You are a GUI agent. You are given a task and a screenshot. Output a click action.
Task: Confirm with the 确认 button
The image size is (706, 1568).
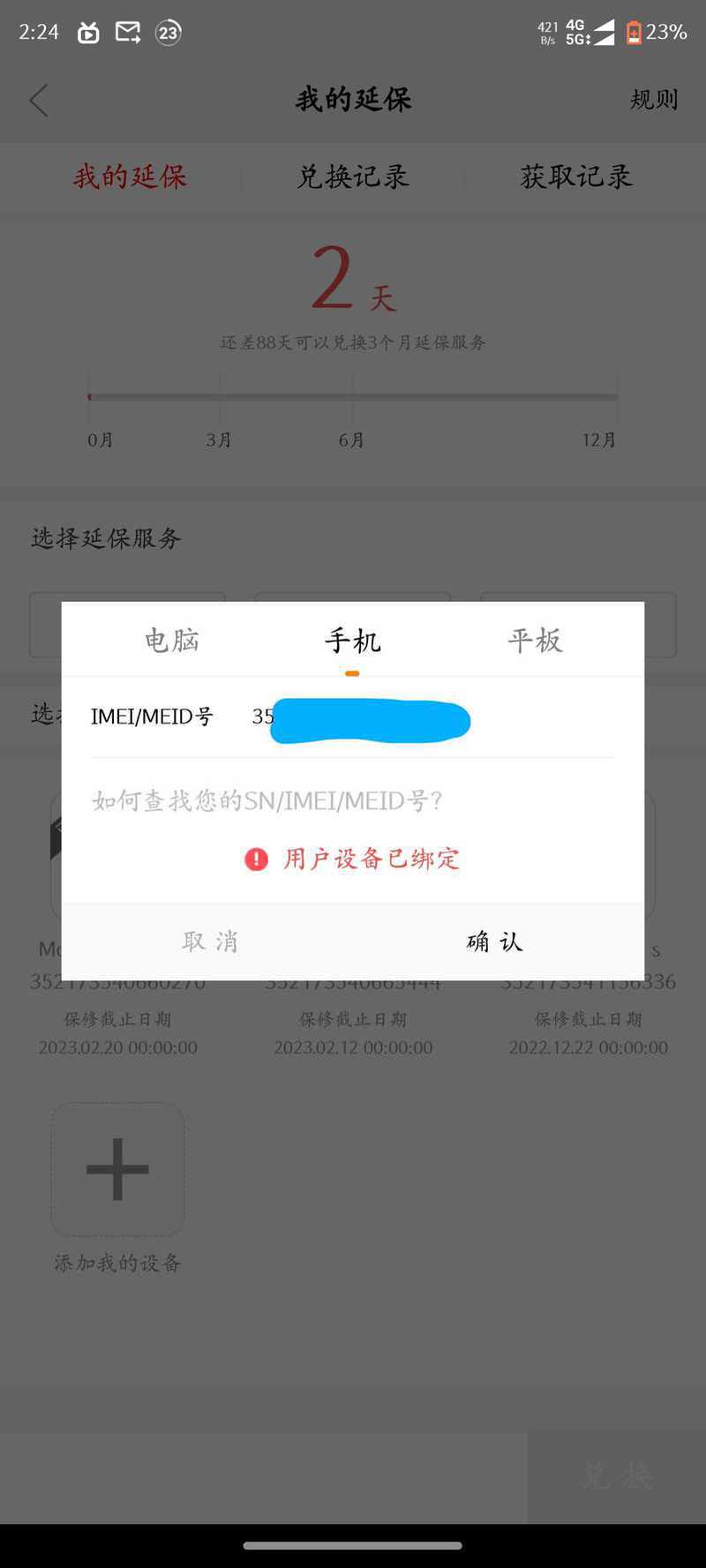click(x=495, y=942)
